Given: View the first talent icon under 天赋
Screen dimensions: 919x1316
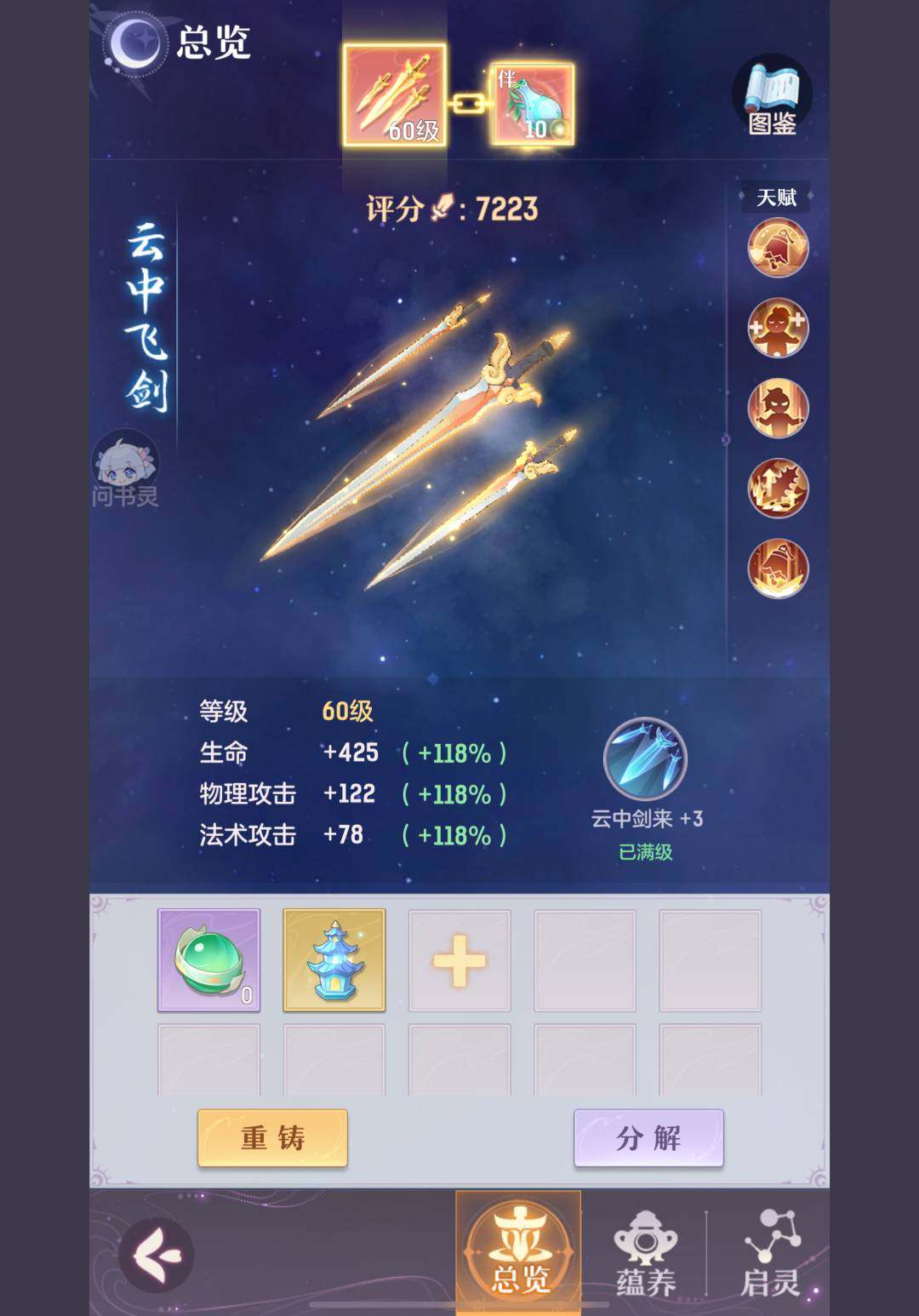Looking at the screenshot, I should pyautogui.click(x=777, y=248).
